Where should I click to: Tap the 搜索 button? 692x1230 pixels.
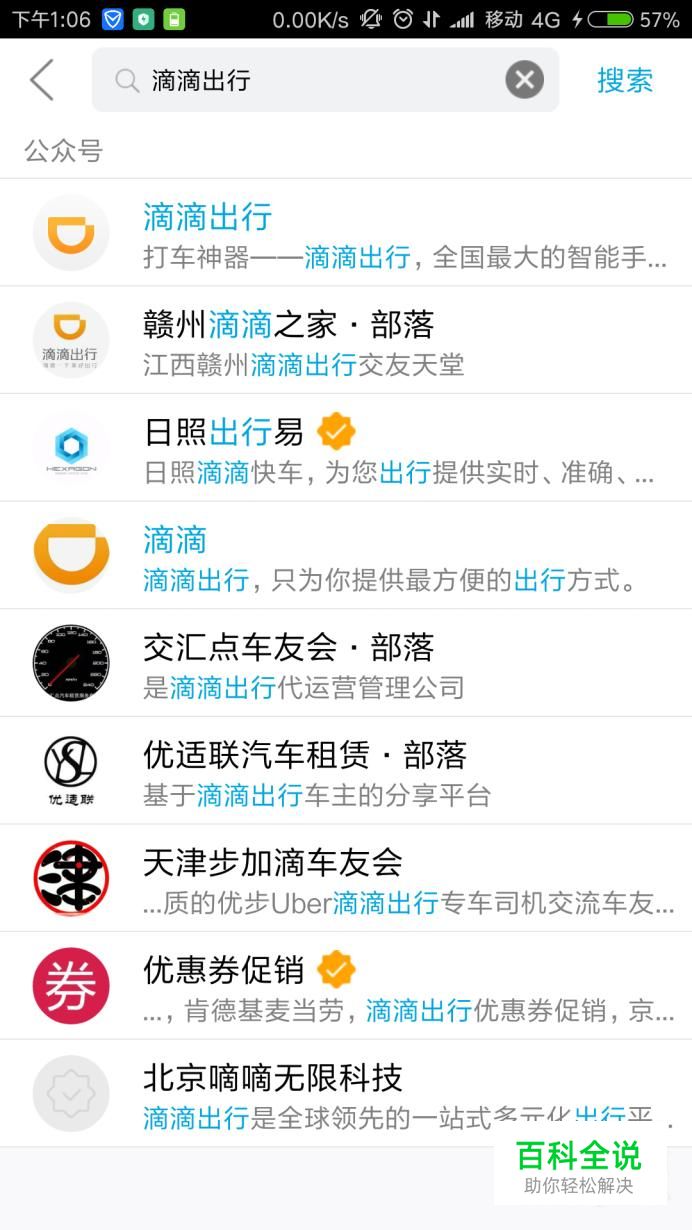[625, 80]
